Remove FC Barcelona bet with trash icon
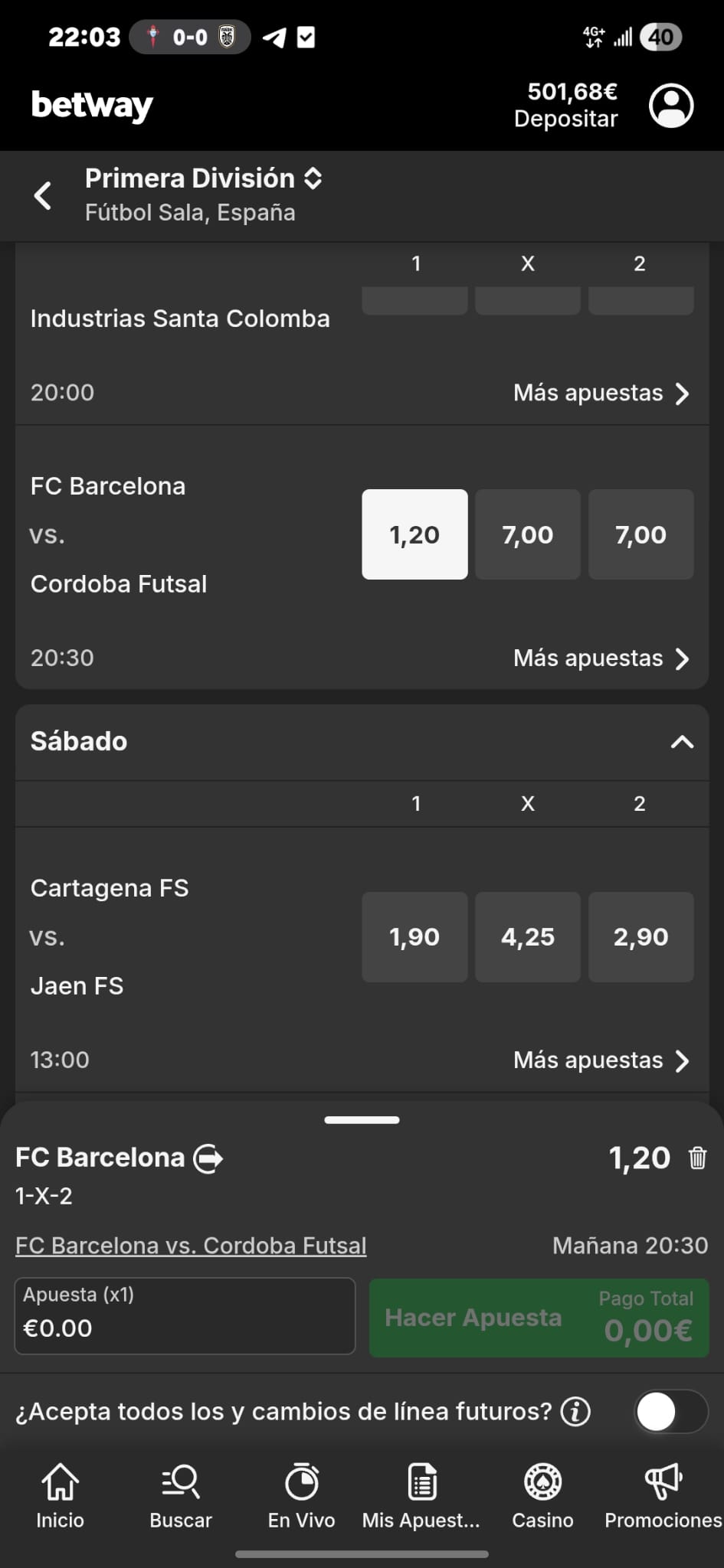724x1568 pixels. point(697,1158)
